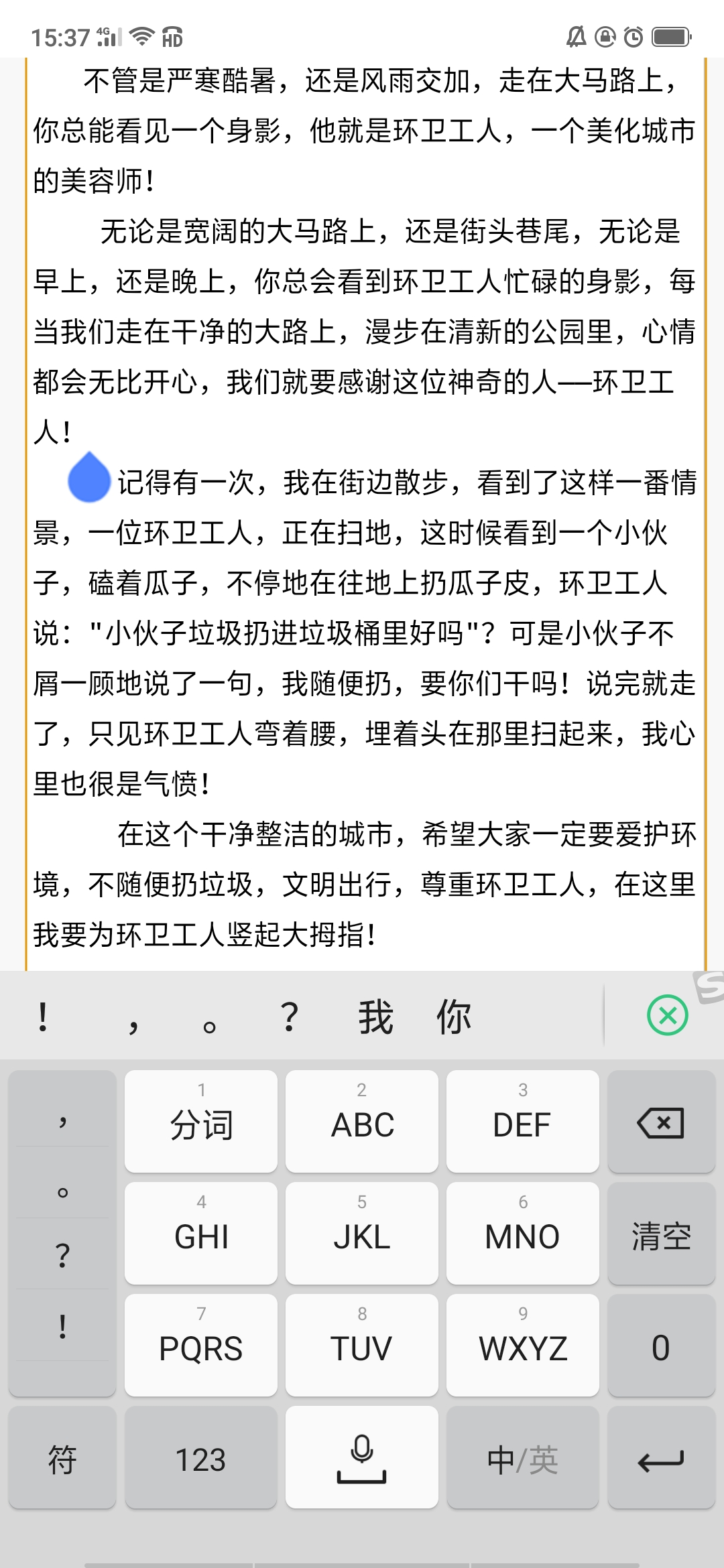Delete a character with backspace

pos(661,1121)
